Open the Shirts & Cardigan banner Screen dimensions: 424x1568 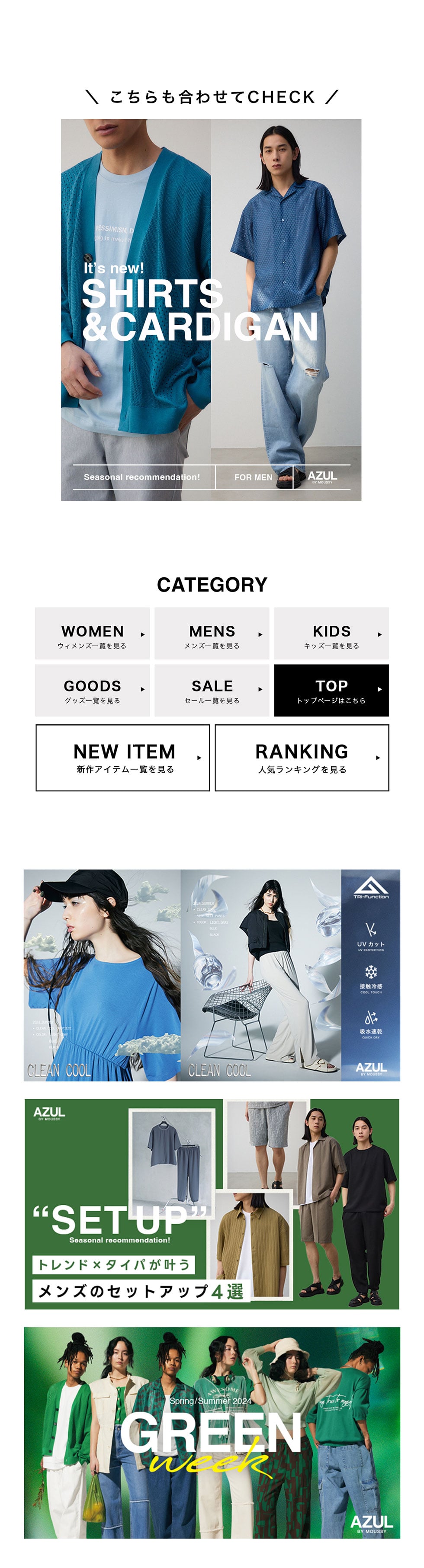[x=211, y=309]
